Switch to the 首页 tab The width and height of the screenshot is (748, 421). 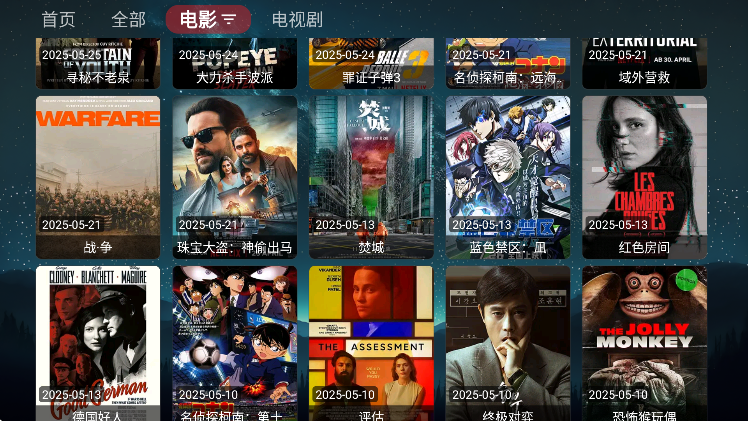tap(58, 19)
